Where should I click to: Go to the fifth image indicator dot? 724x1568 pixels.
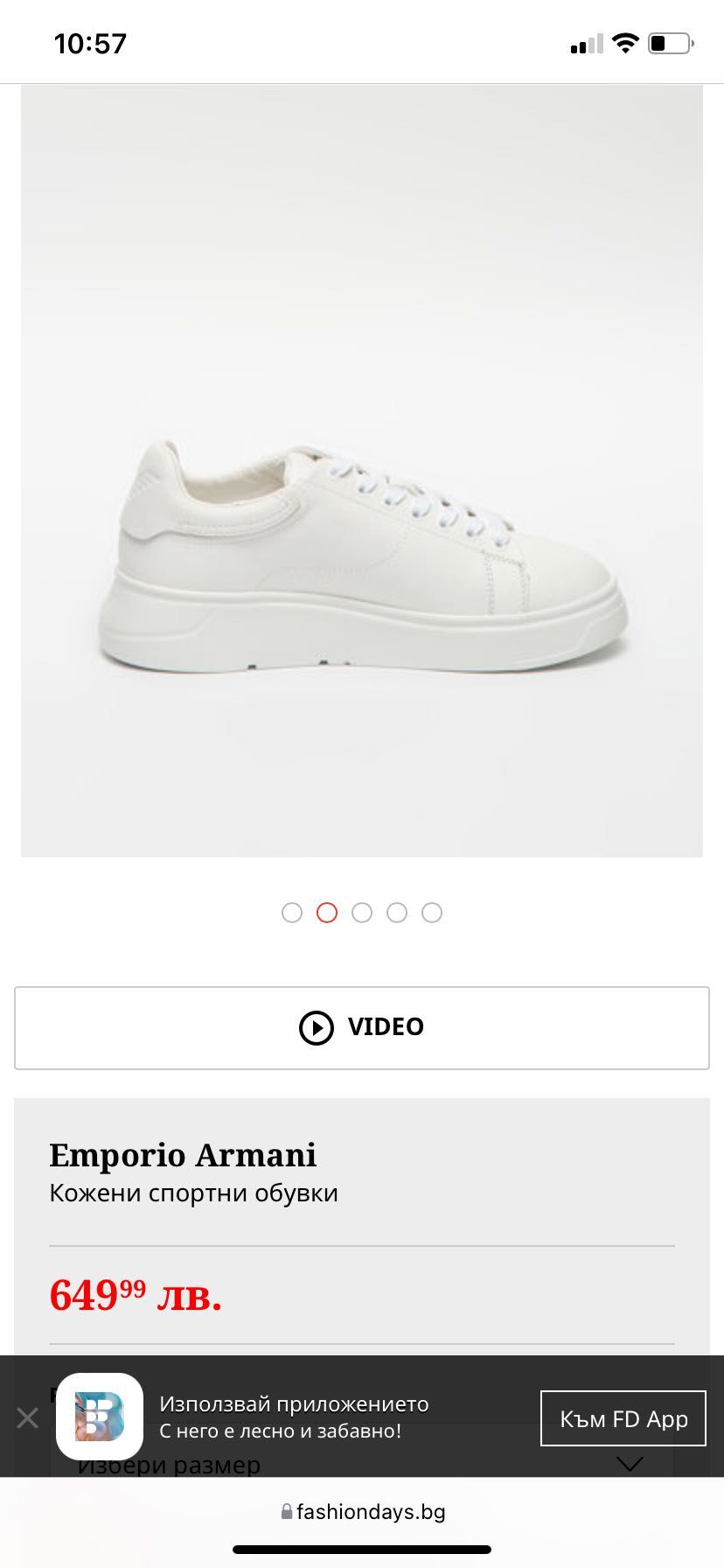pos(432,913)
